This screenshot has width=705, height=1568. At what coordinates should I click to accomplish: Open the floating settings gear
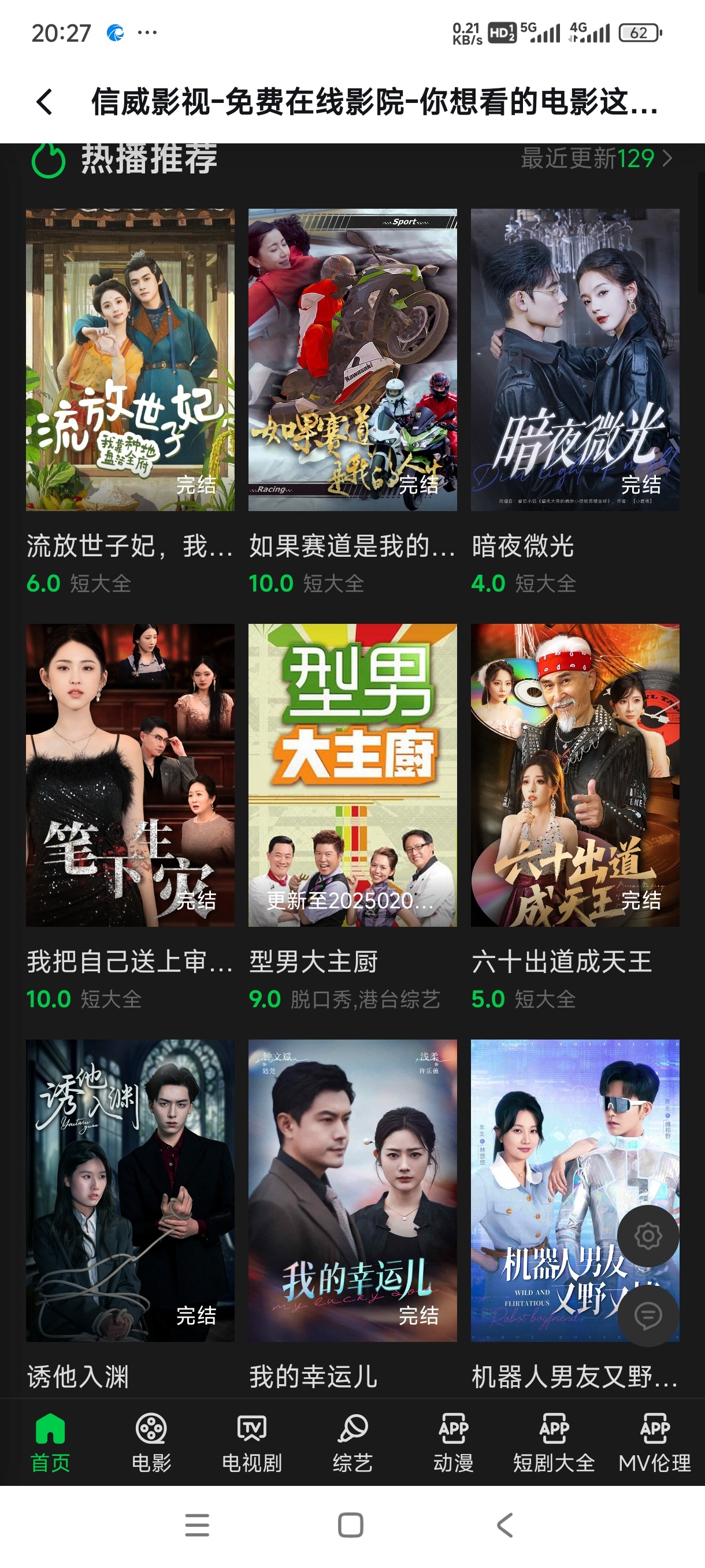[648, 1236]
